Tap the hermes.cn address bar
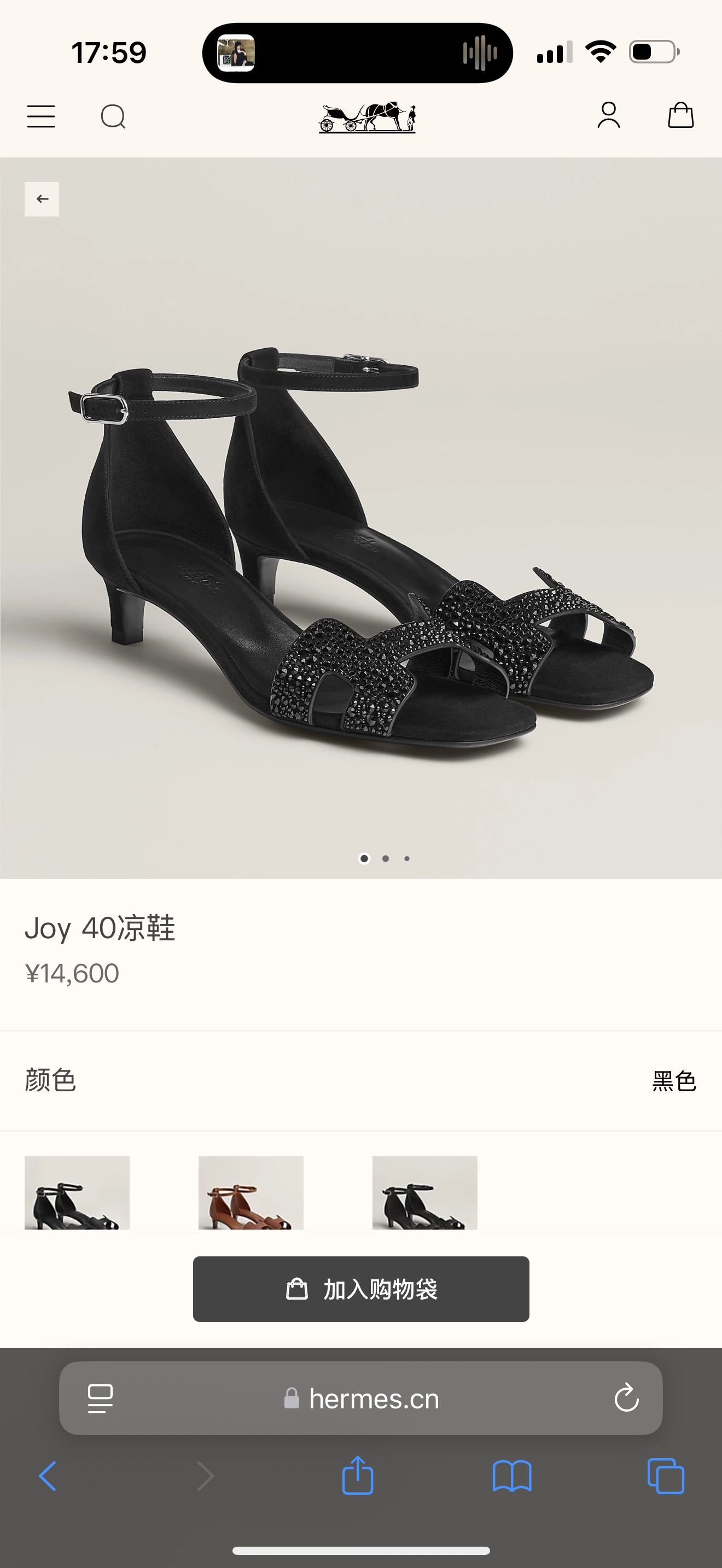Viewport: 722px width, 1568px height. [374, 1399]
